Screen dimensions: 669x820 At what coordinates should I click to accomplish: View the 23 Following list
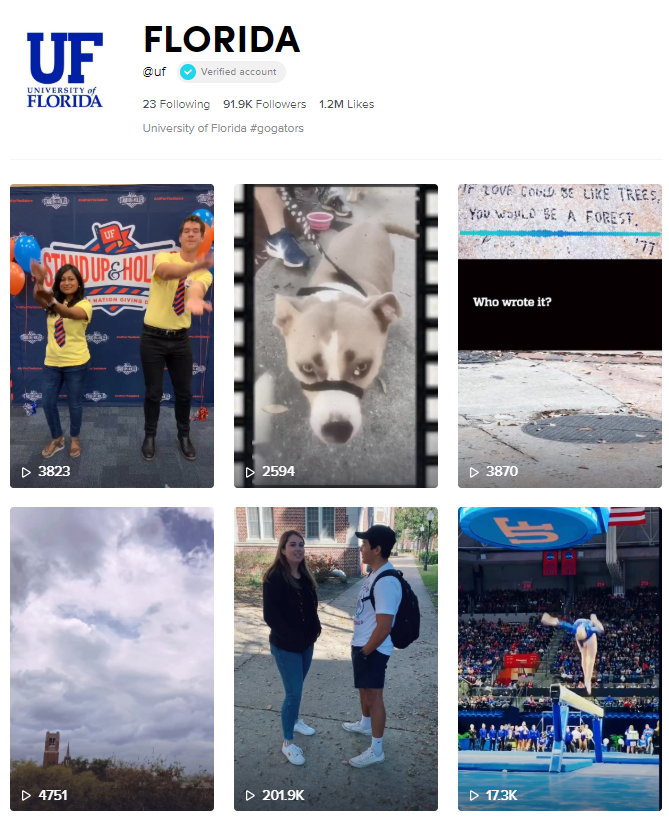[x=176, y=104]
